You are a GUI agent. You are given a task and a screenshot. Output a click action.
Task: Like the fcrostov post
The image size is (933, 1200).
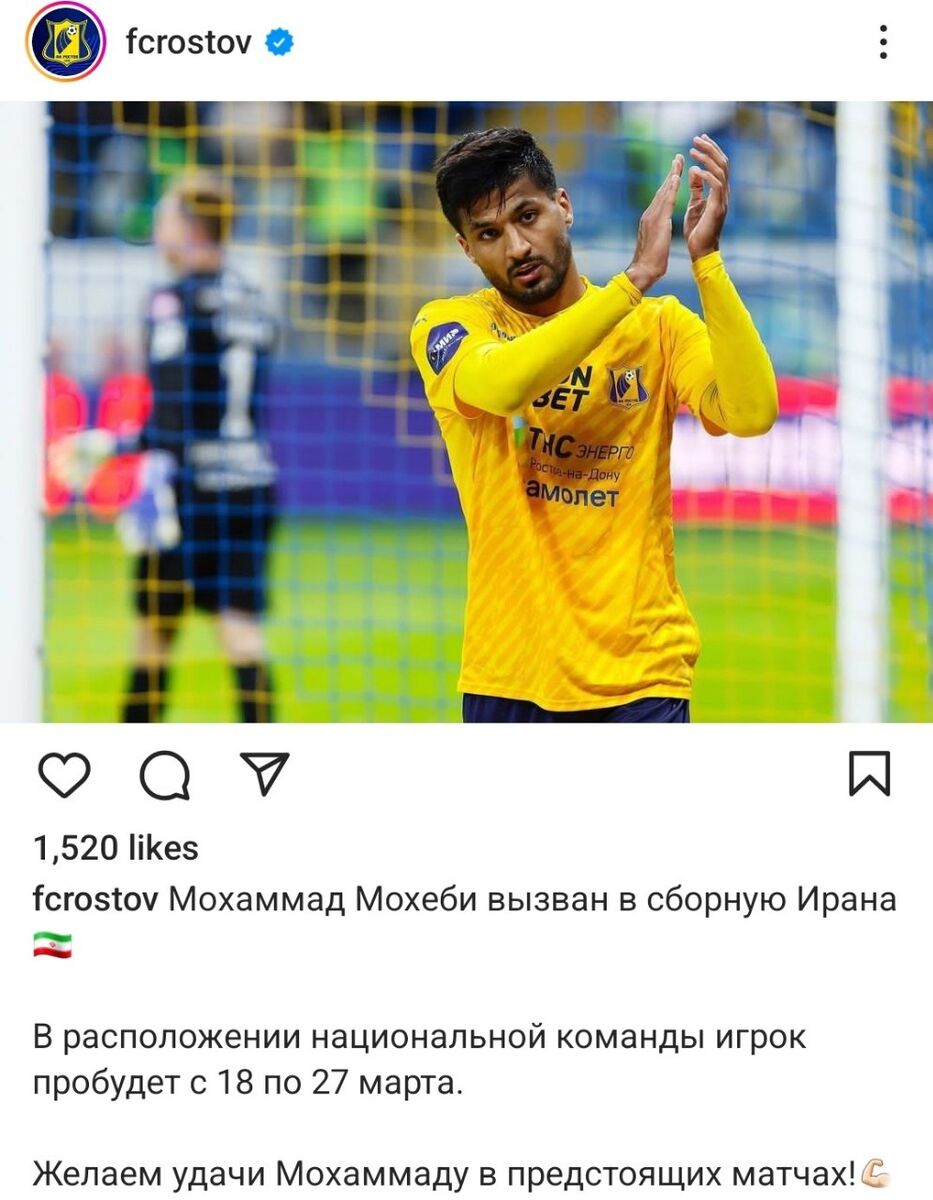point(64,776)
